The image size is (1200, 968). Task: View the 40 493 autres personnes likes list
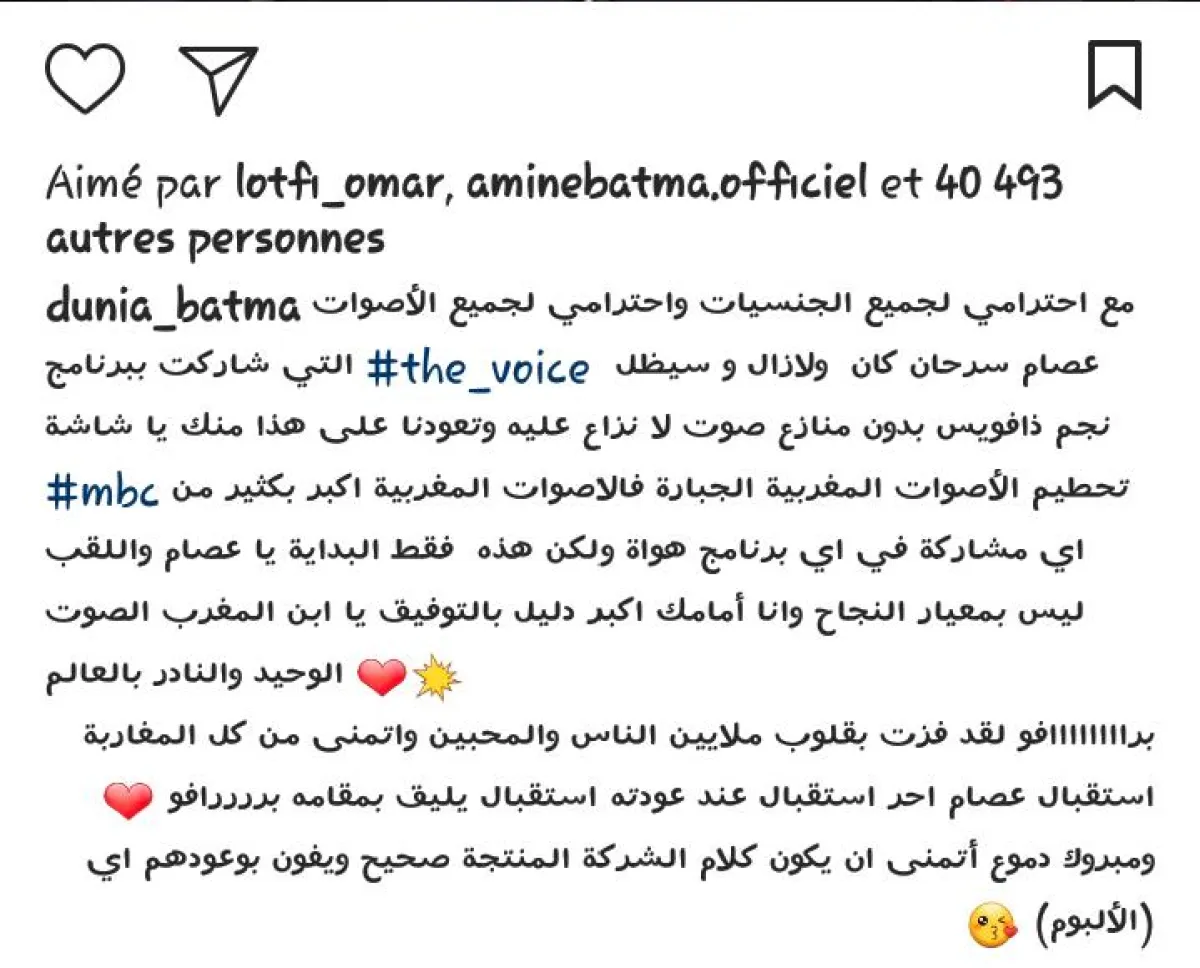tap(215, 240)
